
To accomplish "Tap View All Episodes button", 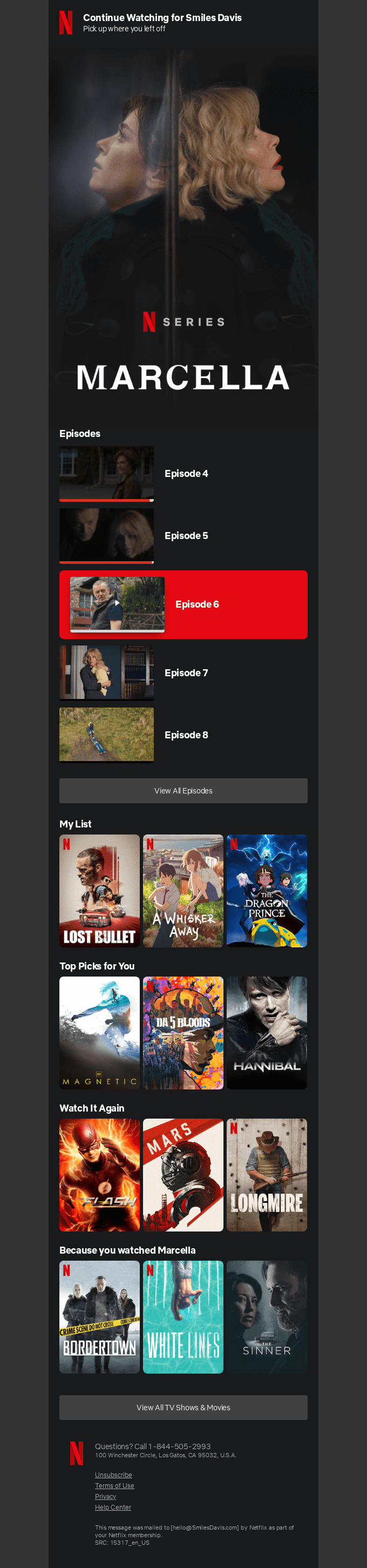I will [x=183, y=791].
